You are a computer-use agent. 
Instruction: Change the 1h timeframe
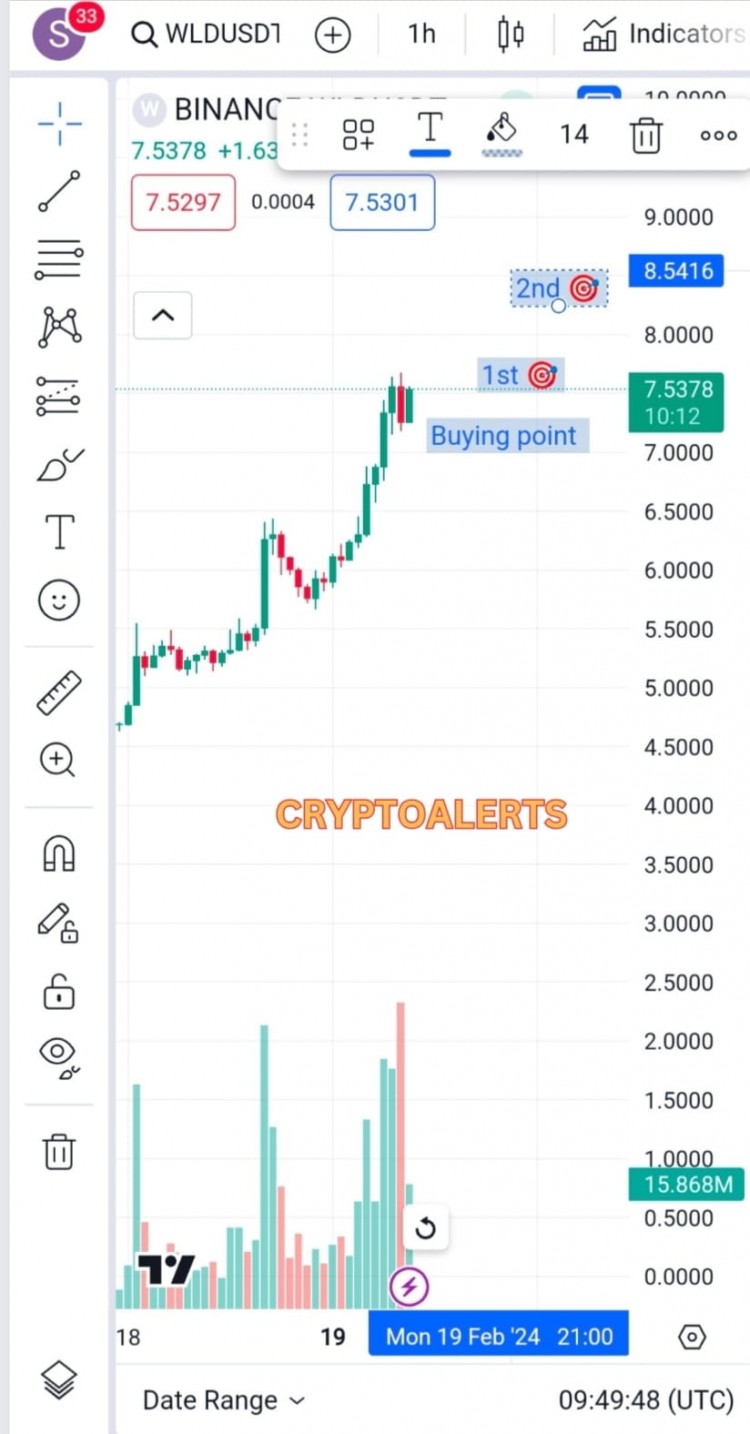422,35
